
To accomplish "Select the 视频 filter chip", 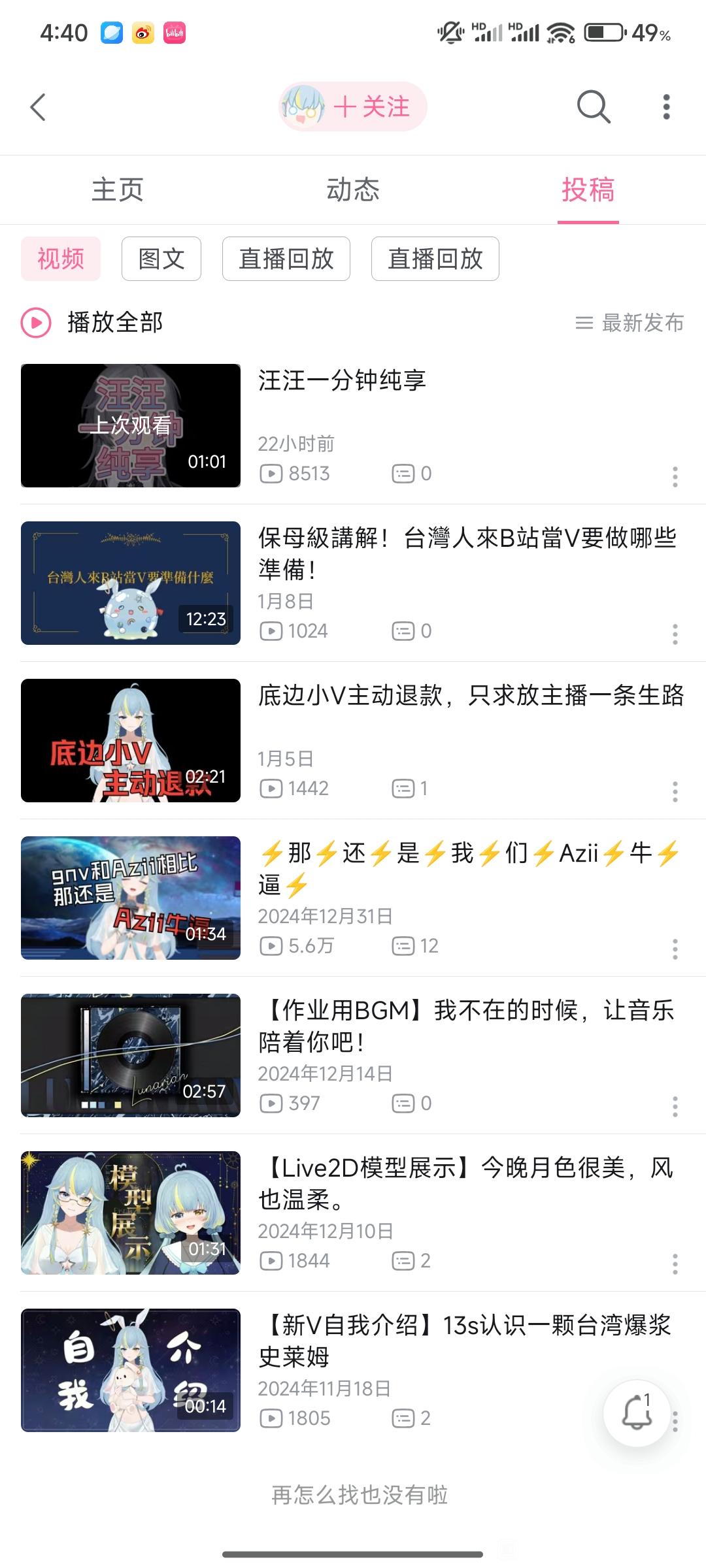I will (x=61, y=259).
